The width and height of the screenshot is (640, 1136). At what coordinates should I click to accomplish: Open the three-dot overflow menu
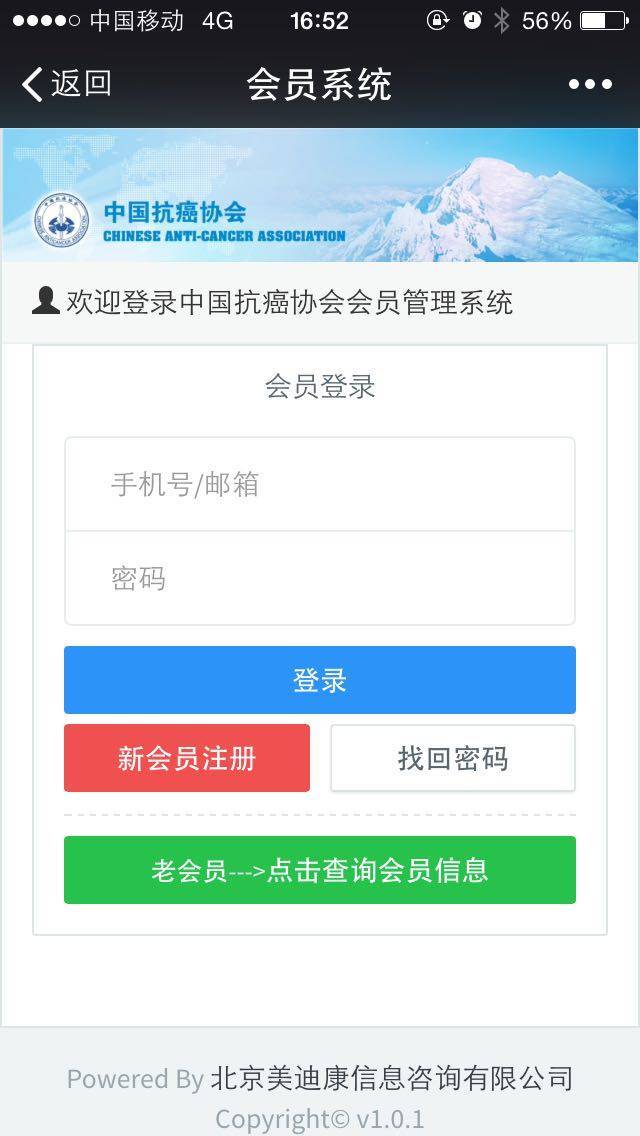(x=590, y=85)
